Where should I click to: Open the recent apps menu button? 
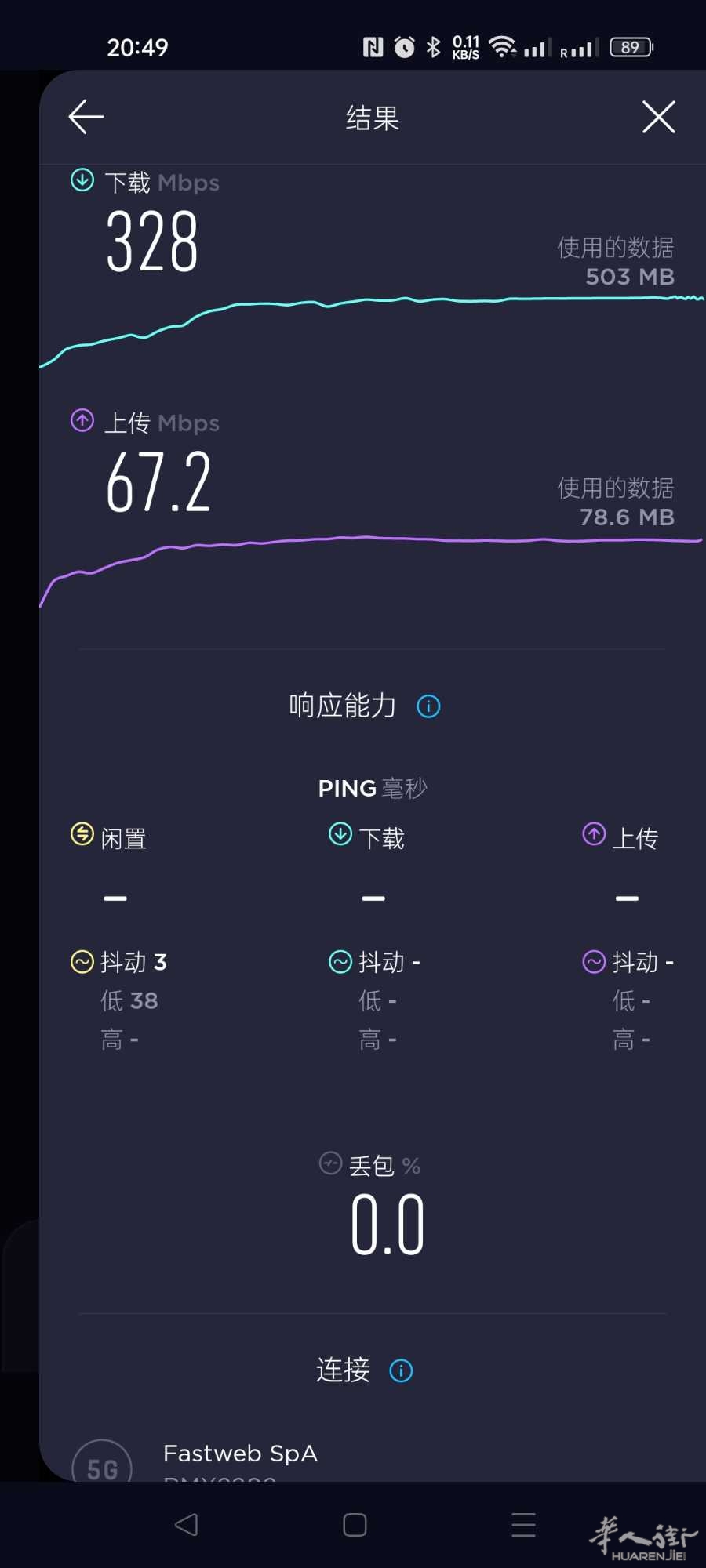(523, 1525)
